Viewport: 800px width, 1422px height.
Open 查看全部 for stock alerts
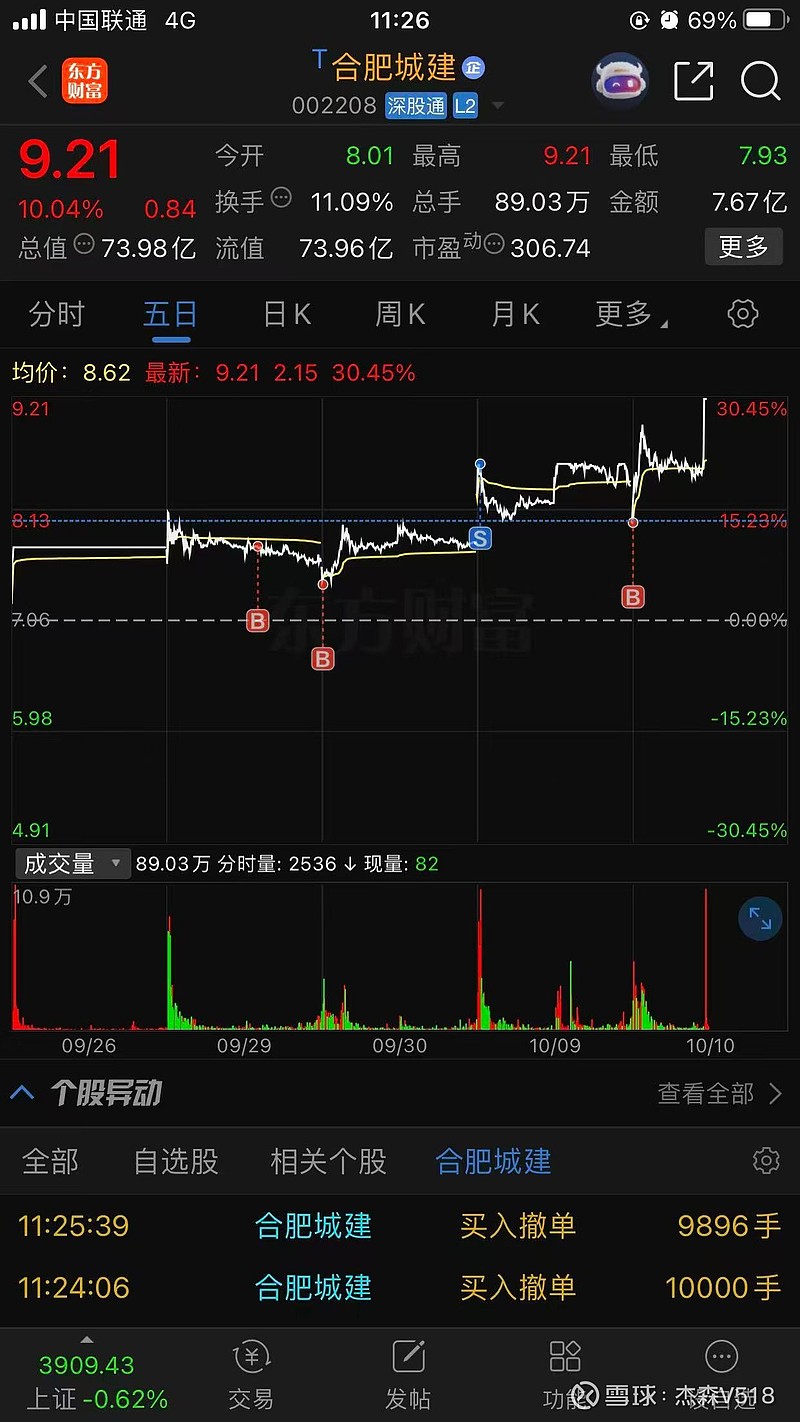[x=718, y=1094]
